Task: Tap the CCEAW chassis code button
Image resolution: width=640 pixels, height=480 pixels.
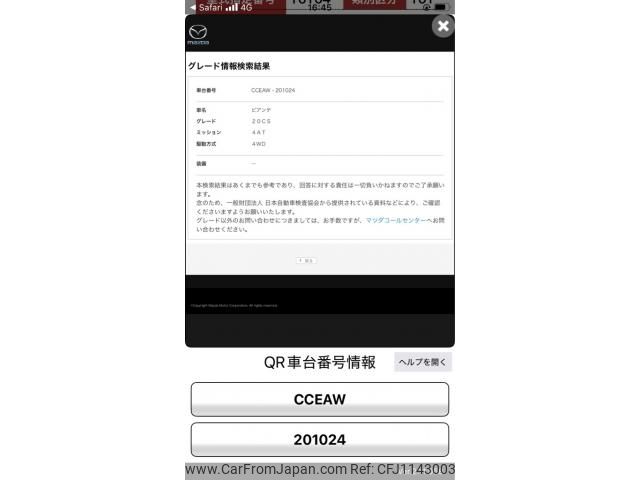Action: (319, 399)
